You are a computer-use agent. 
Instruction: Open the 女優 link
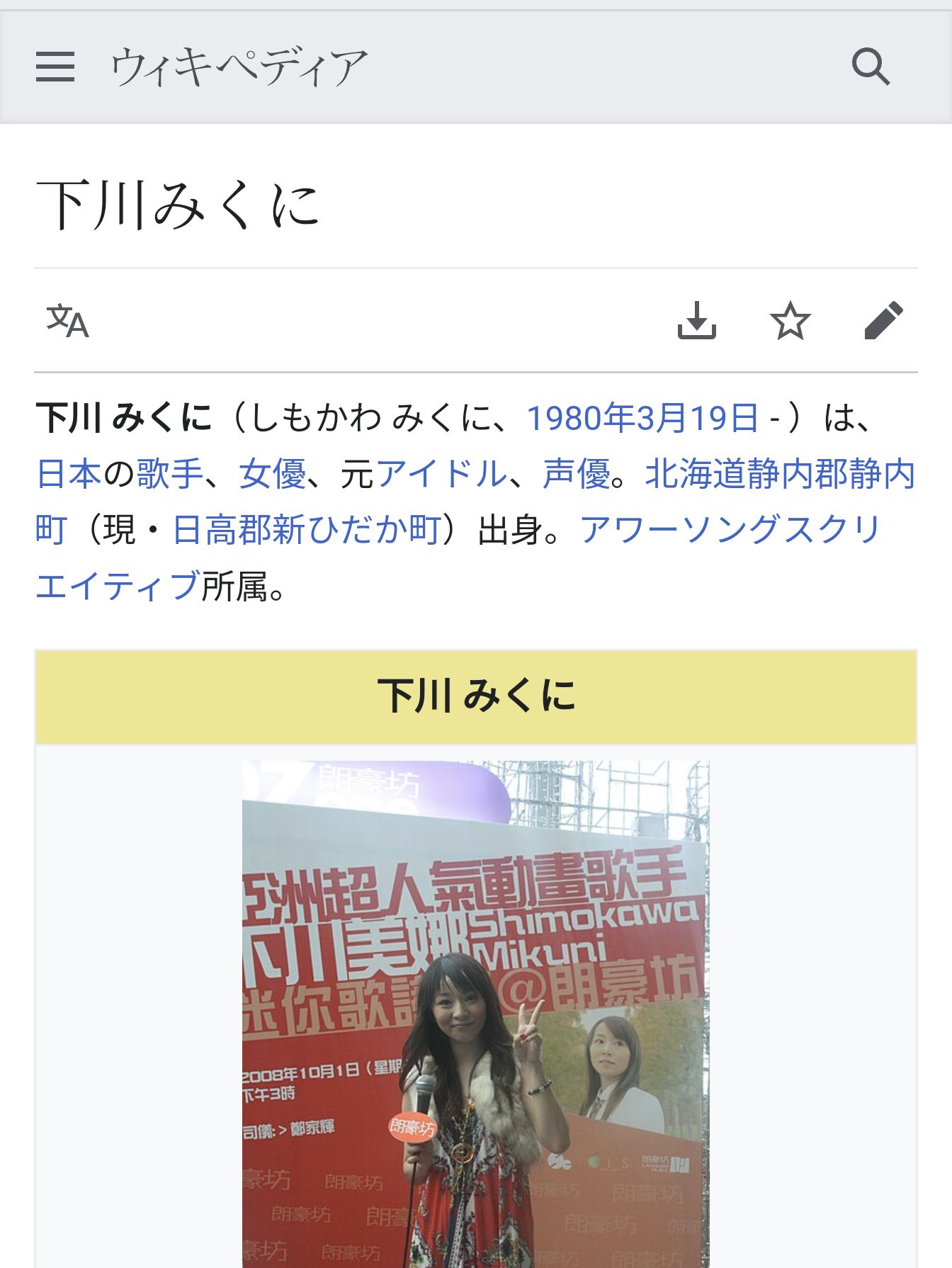point(272,474)
